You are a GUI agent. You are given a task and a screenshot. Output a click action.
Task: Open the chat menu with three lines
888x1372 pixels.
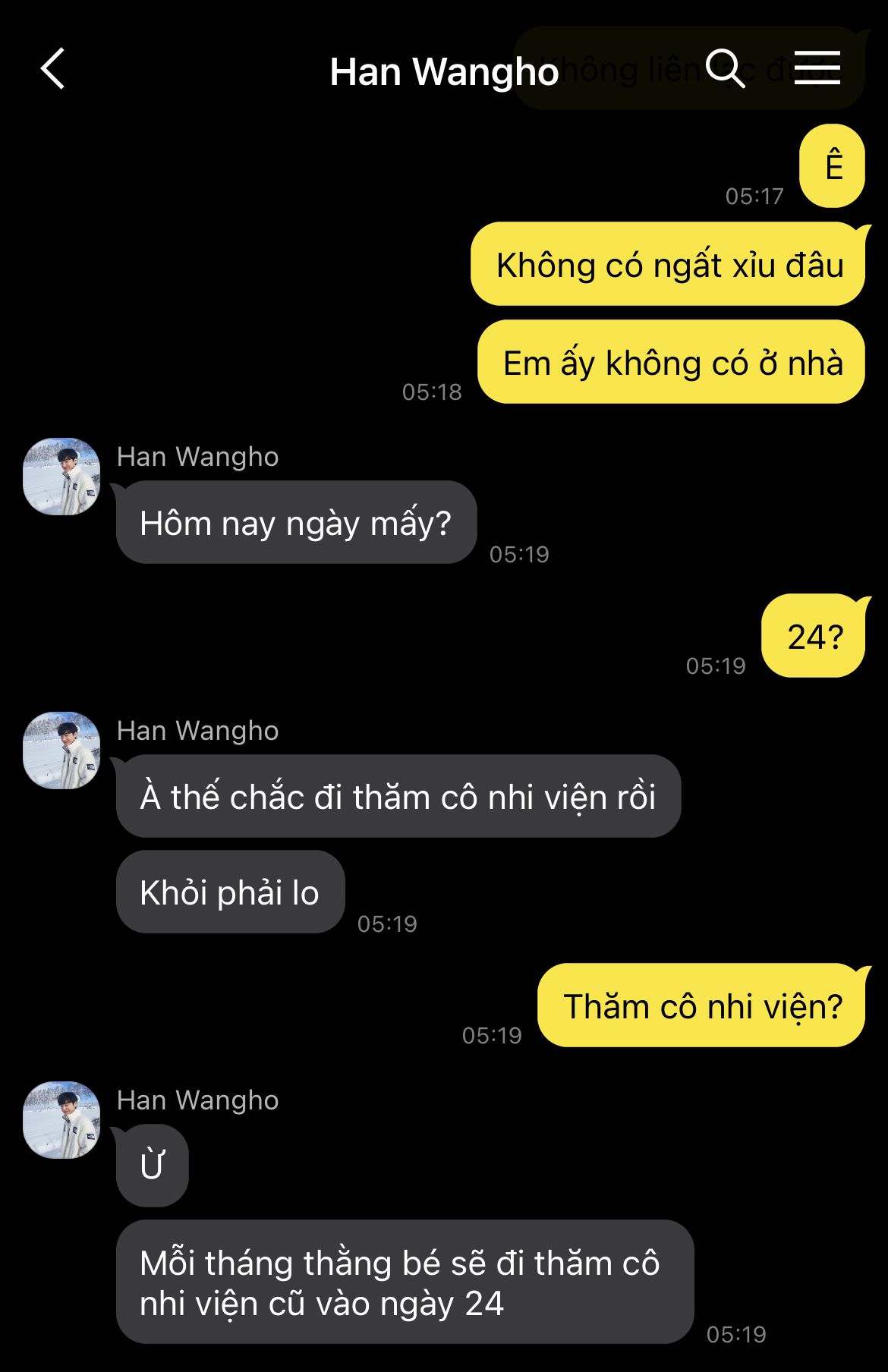point(817,68)
